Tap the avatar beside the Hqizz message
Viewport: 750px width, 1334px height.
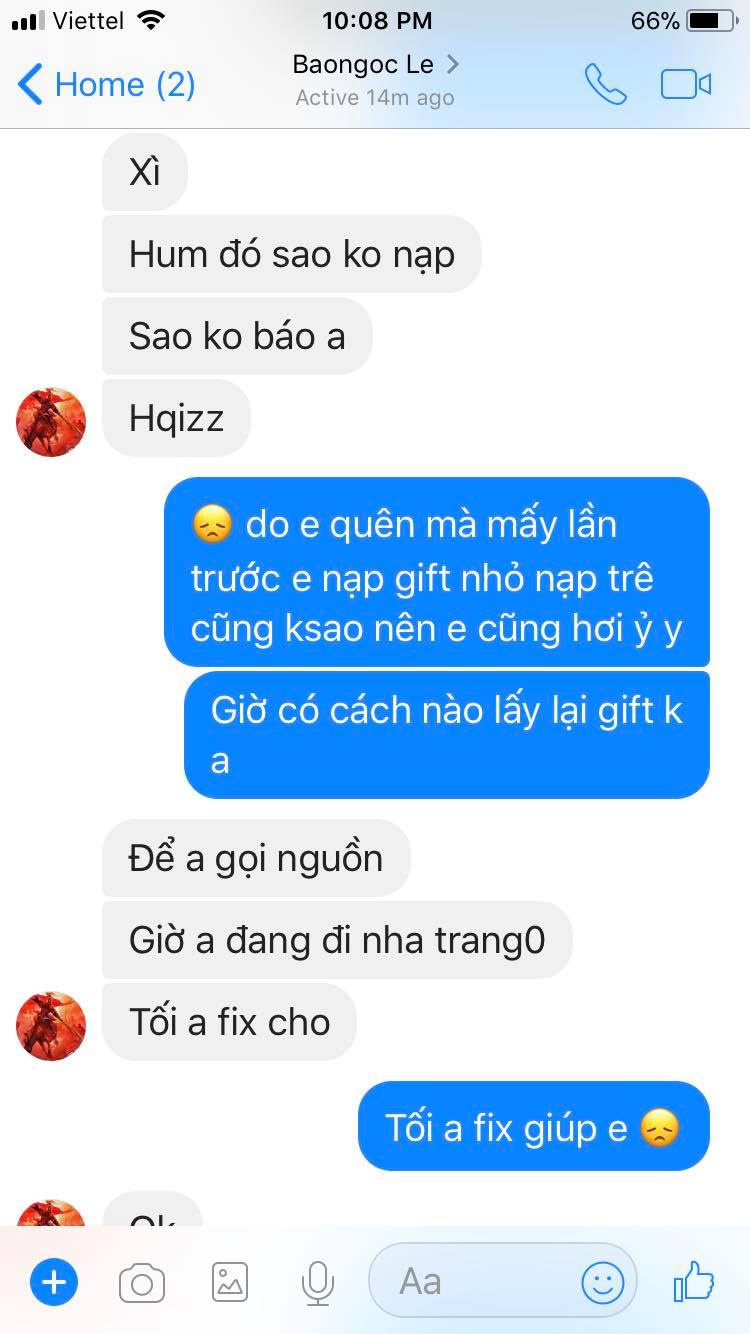(x=51, y=422)
